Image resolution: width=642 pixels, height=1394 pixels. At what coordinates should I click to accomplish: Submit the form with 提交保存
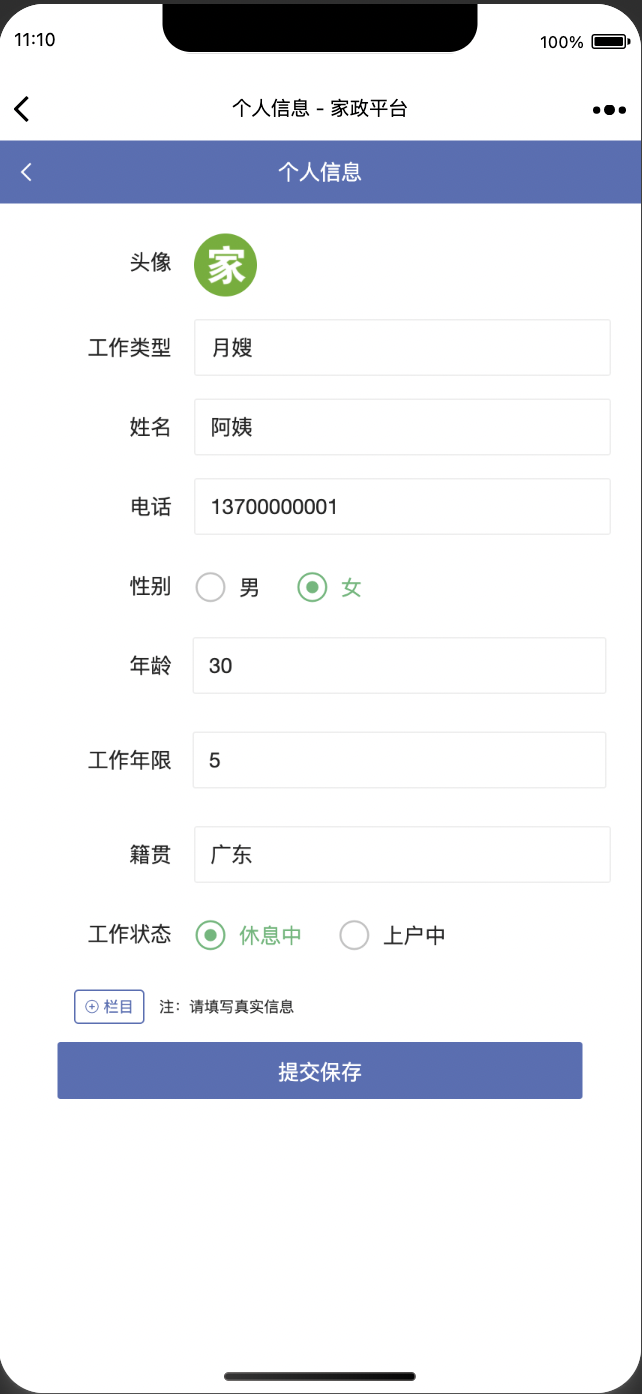[320, 1072]
